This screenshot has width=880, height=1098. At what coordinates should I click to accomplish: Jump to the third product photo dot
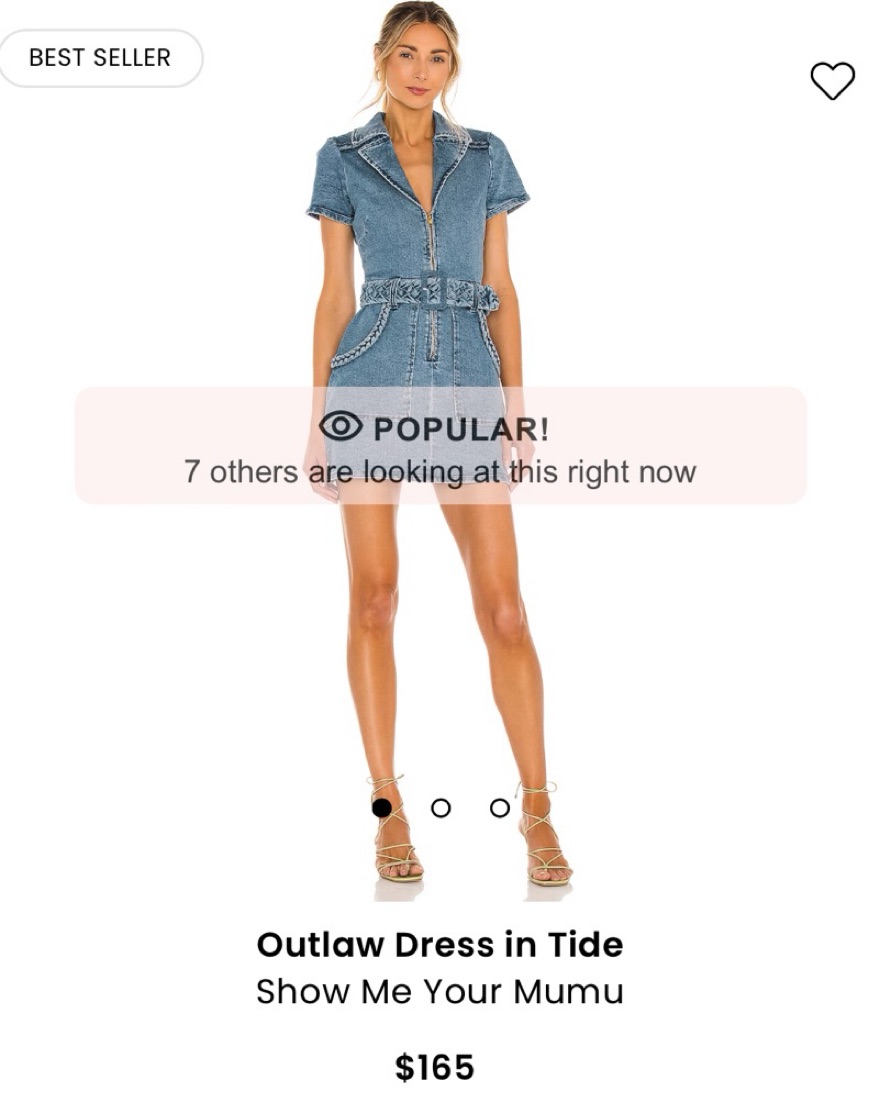(x=499, y=808)
